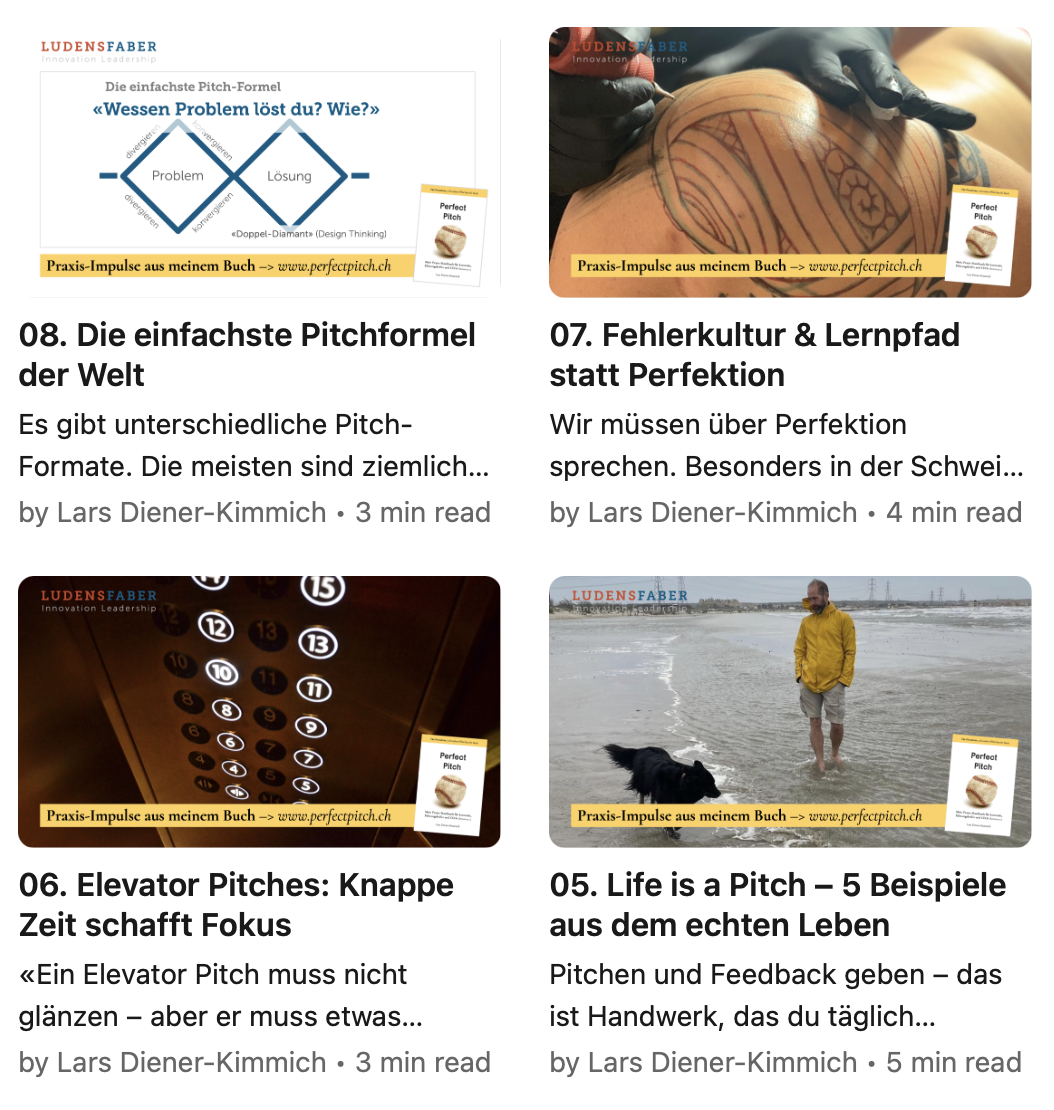Open article 06. Elevator Pitches: Knappe Zeit
Image resolution: width=1054 pixels, height=1110 pixels.
(236, 905)
